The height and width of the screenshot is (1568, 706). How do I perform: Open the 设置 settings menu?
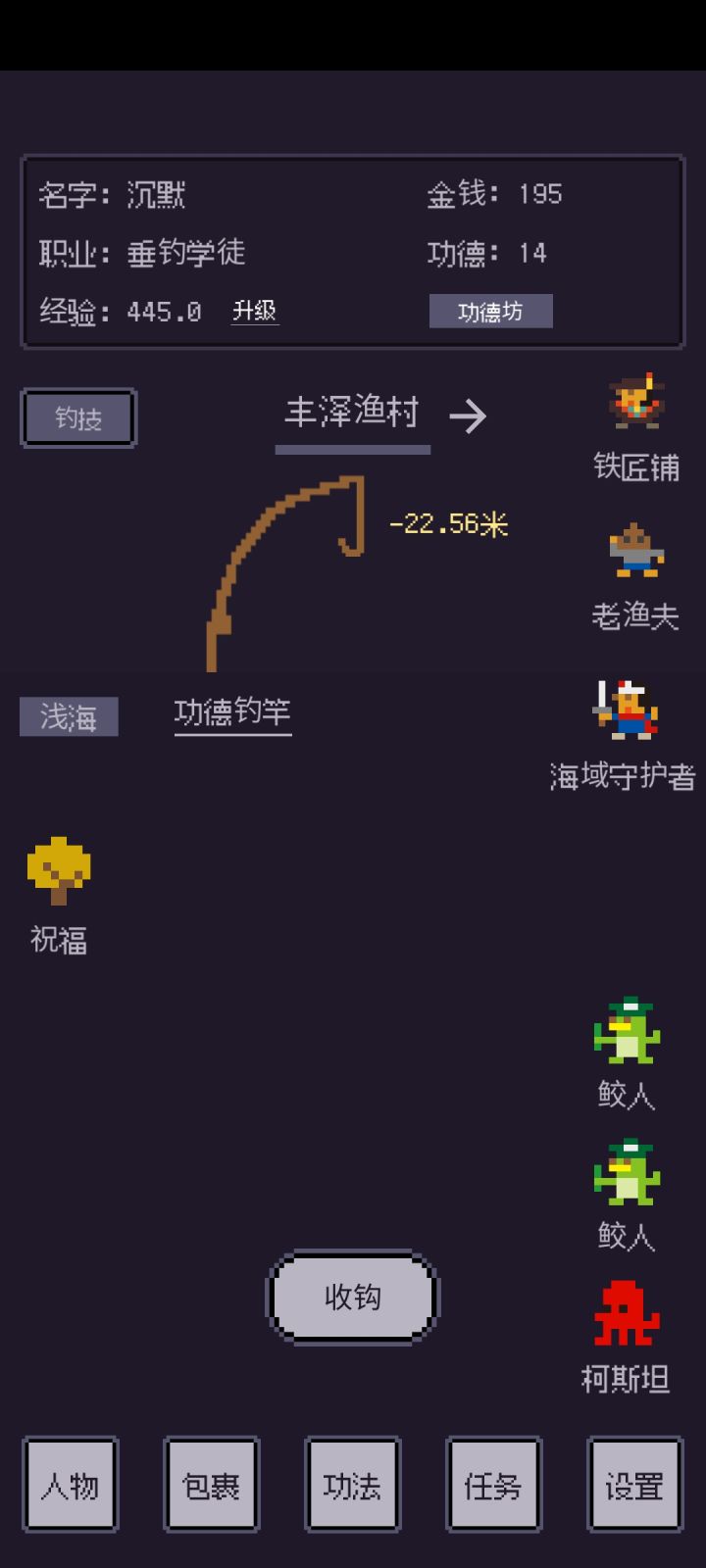633,1485
